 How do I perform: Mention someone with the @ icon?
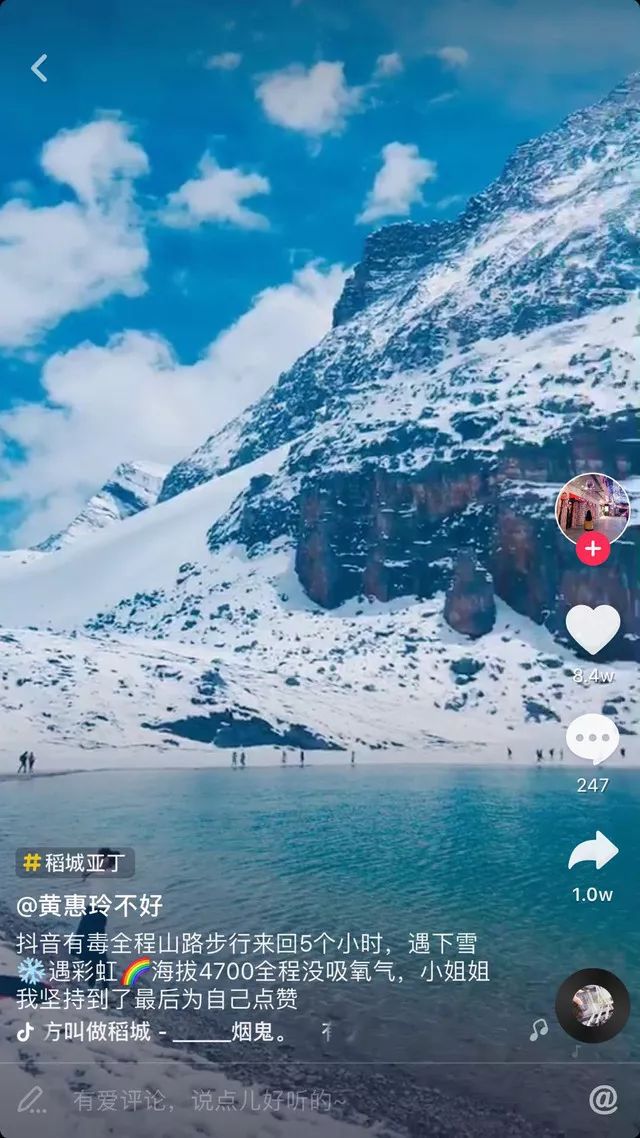tap(603, 1100)
